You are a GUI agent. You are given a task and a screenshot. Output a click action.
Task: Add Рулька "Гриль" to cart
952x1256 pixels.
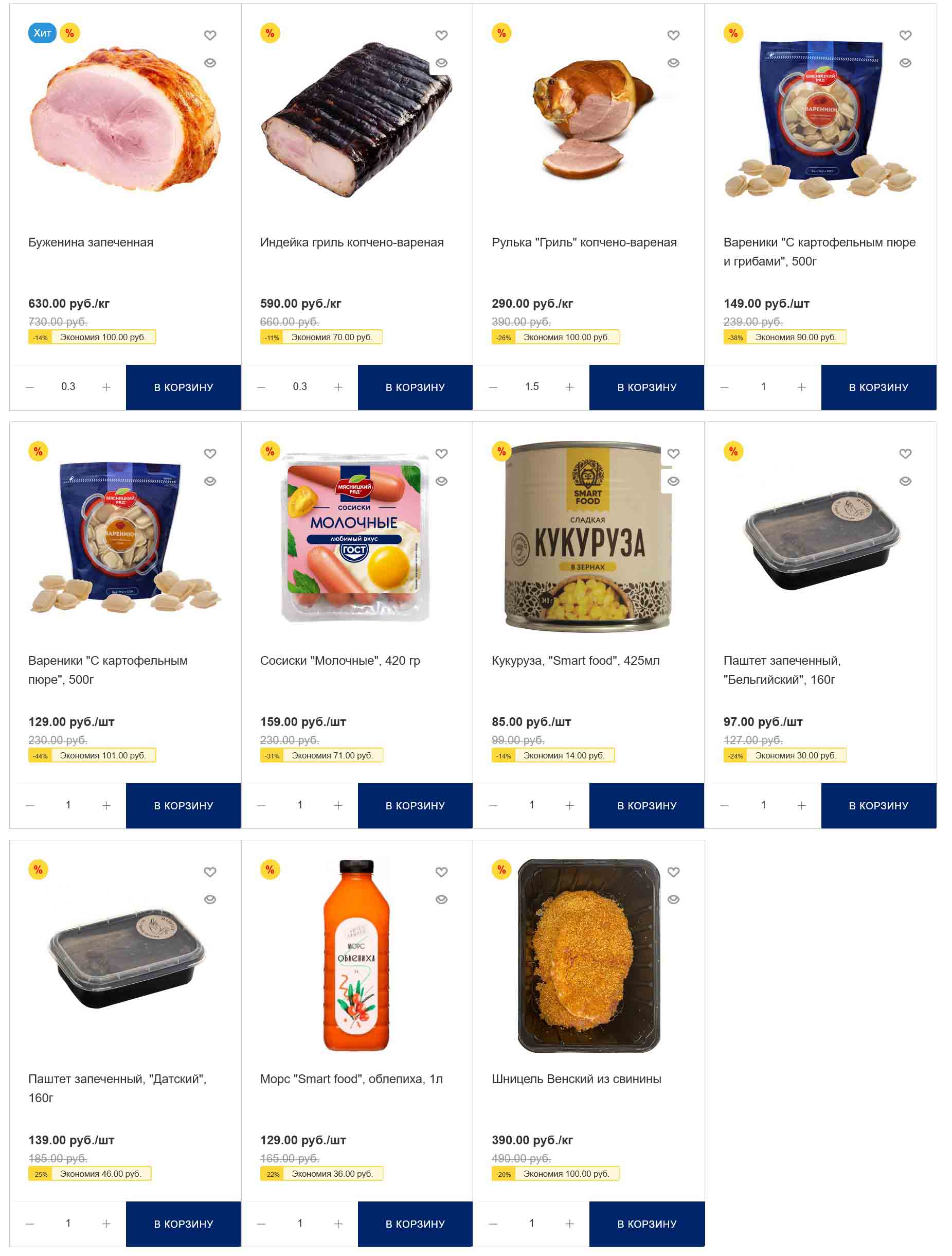[x=646, y=388]
